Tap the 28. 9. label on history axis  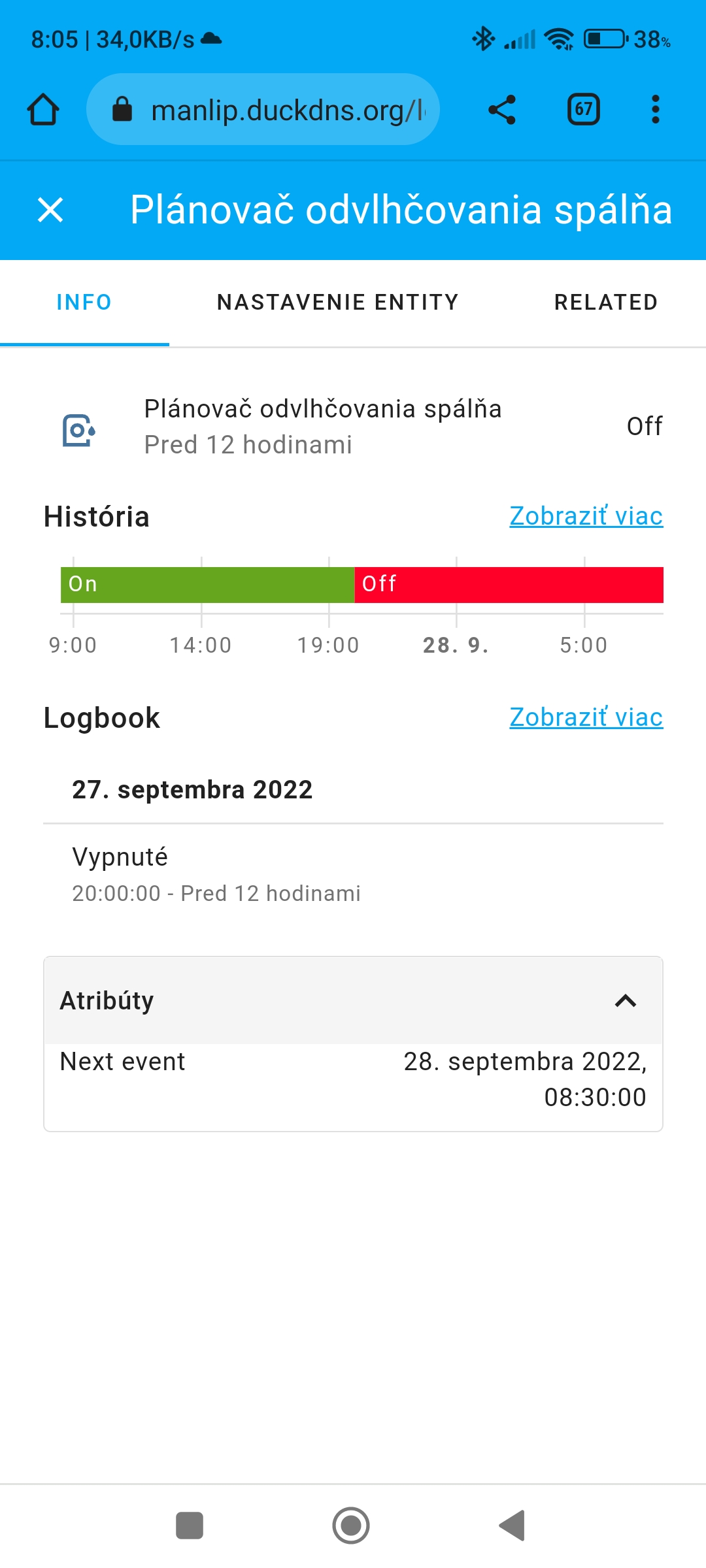tap(456, 645)
